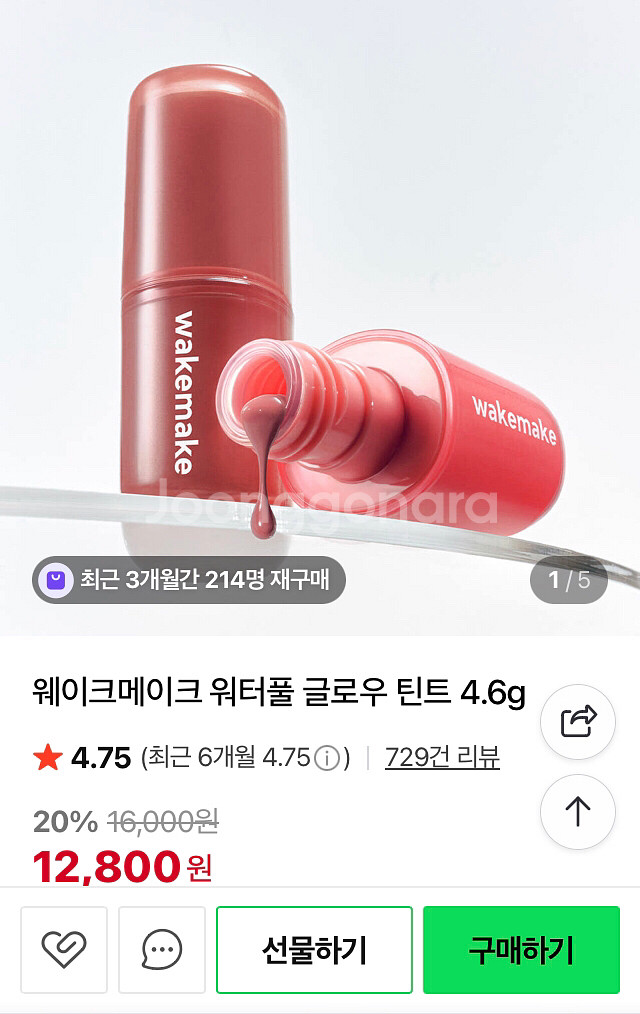Screen dimensions: 640x1014
Task: Tap the scroll-to-top arrow button
Action: 578,812
